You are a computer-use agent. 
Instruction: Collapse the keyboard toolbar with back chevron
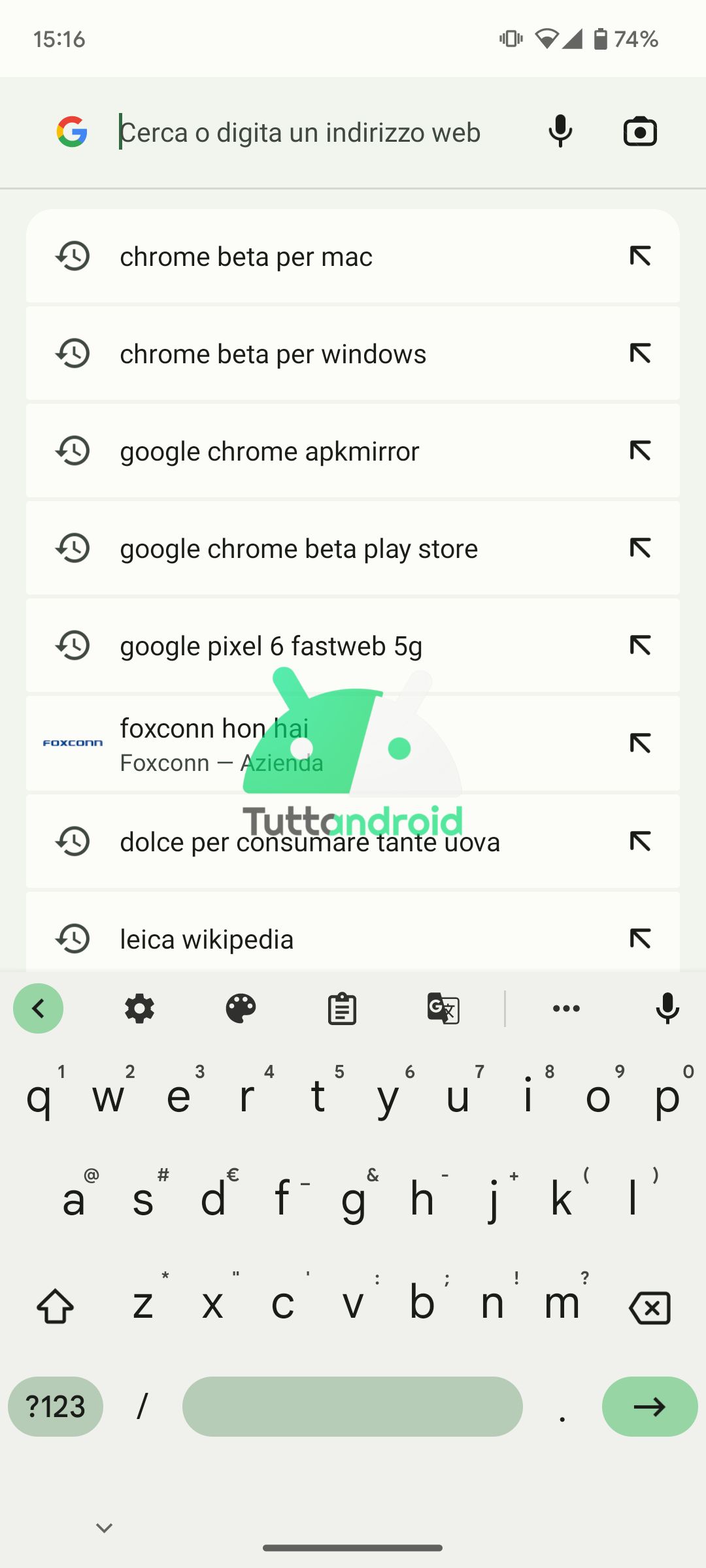click(x=39, y=1008)
